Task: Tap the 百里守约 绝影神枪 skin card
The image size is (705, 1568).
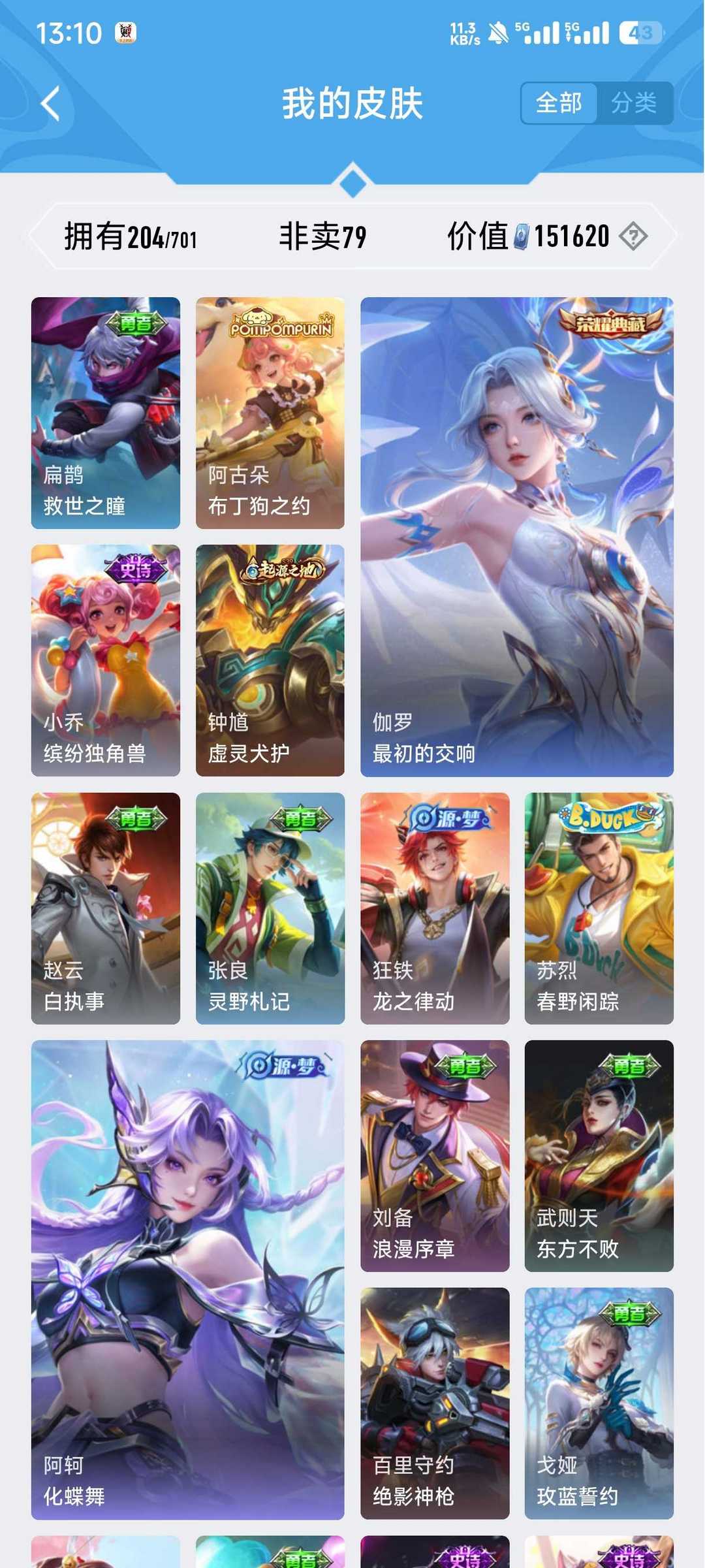Action: tap(435, 1403)
